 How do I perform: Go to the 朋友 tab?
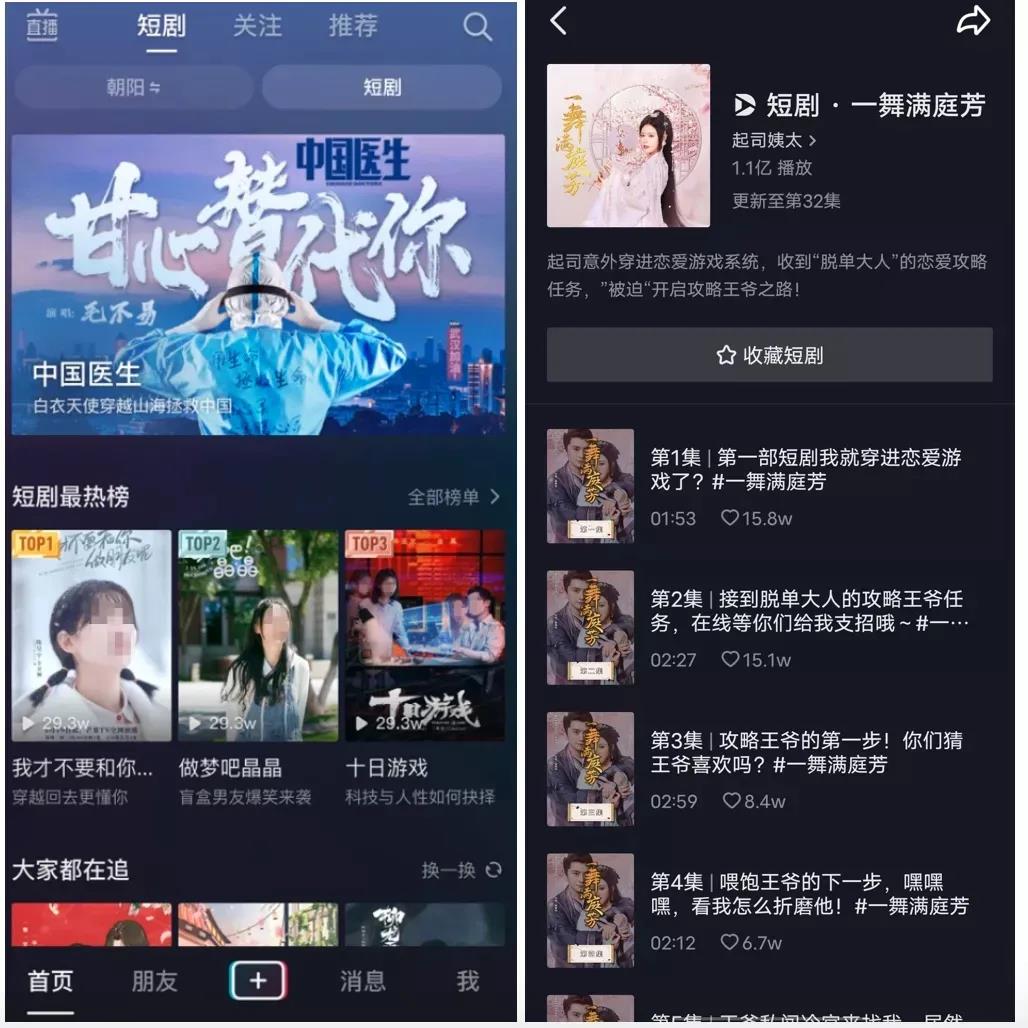(154, 981)
